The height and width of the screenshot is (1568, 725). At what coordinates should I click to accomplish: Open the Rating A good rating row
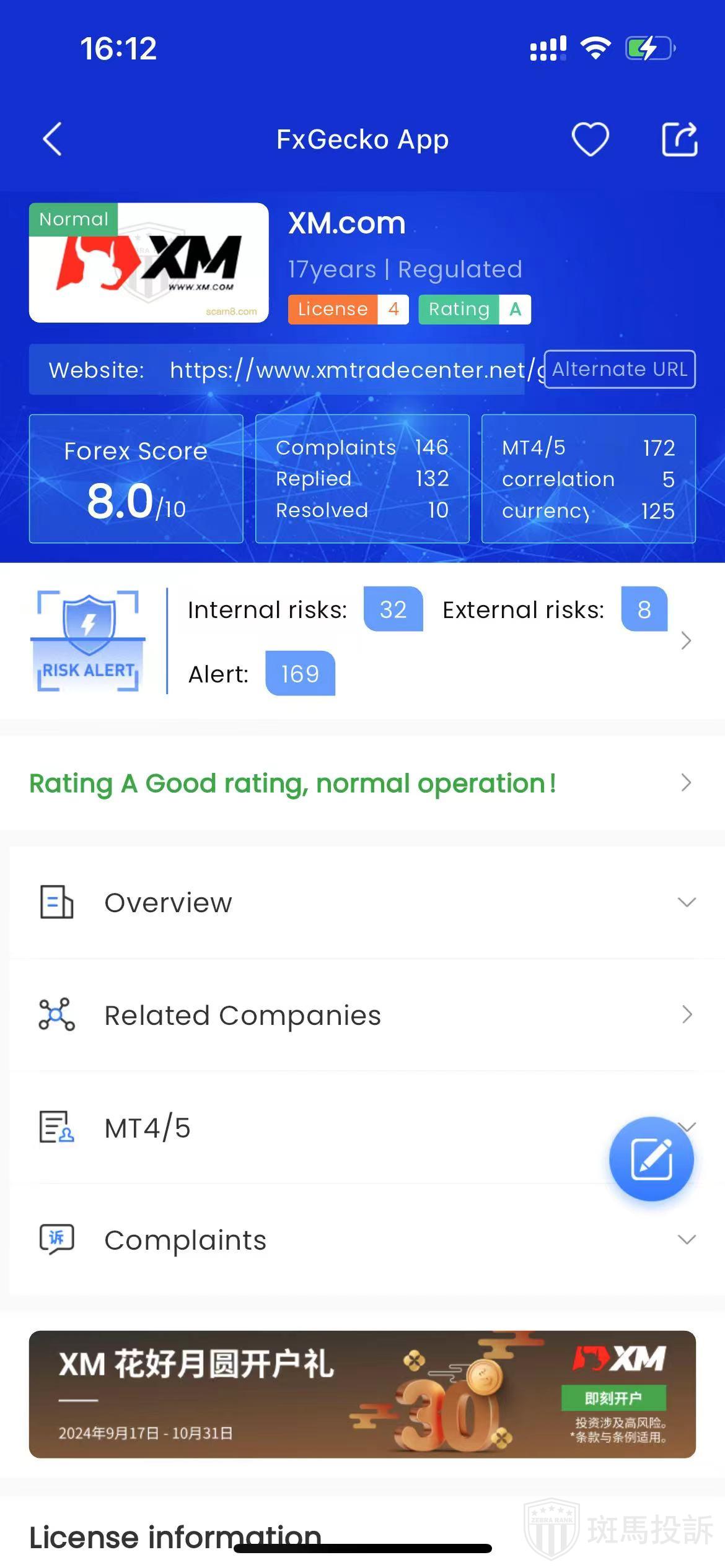coord(362,783)
